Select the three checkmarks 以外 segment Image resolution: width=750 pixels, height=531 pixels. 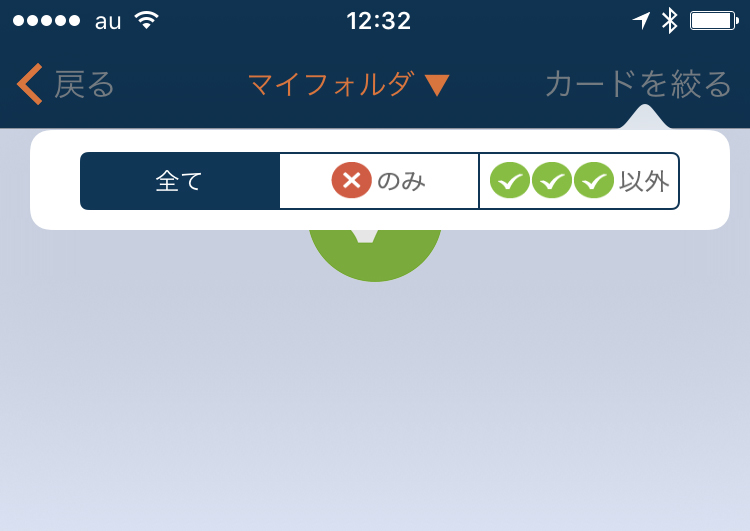579,181
